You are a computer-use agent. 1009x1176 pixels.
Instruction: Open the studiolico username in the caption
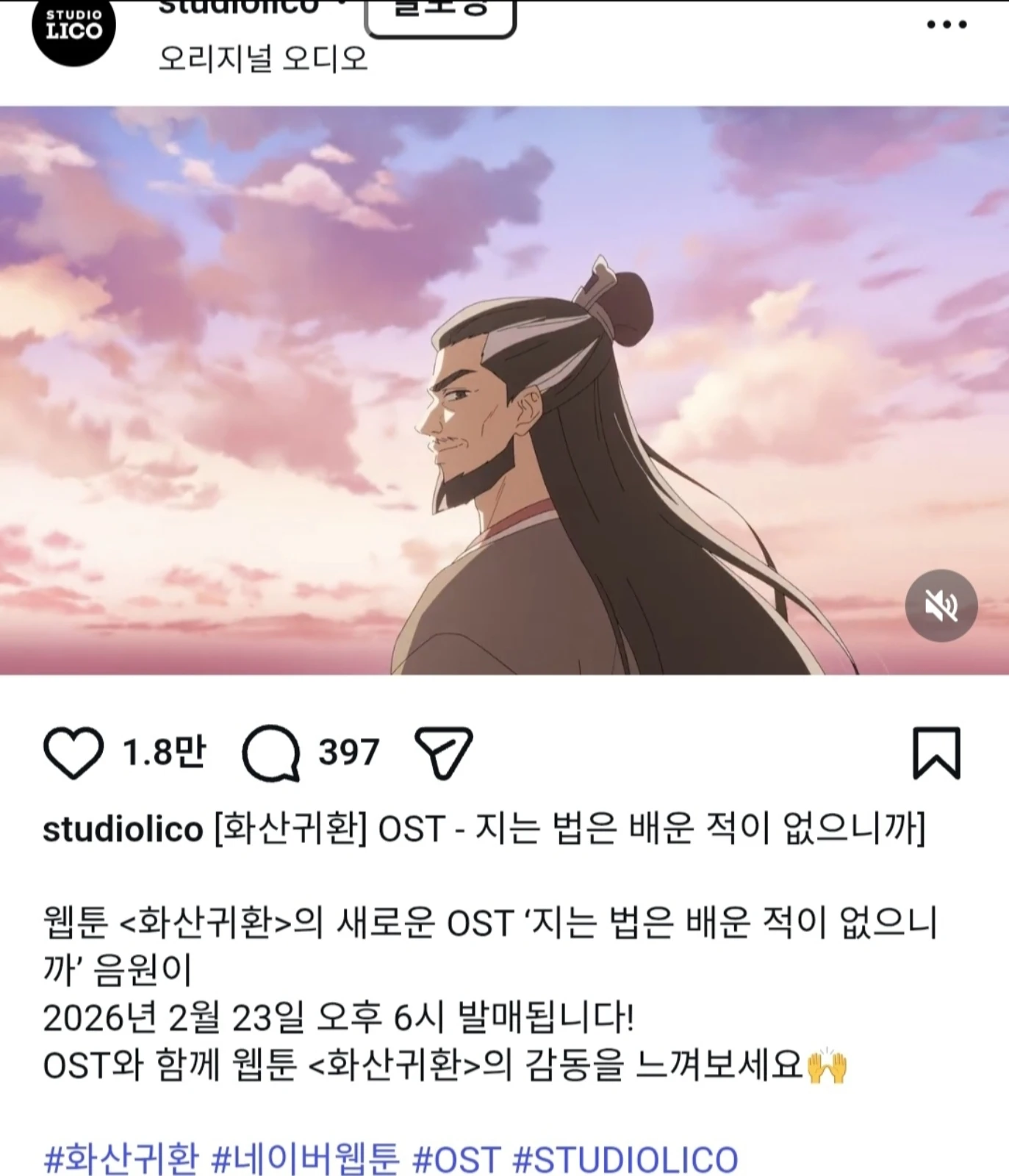[123, 829]
